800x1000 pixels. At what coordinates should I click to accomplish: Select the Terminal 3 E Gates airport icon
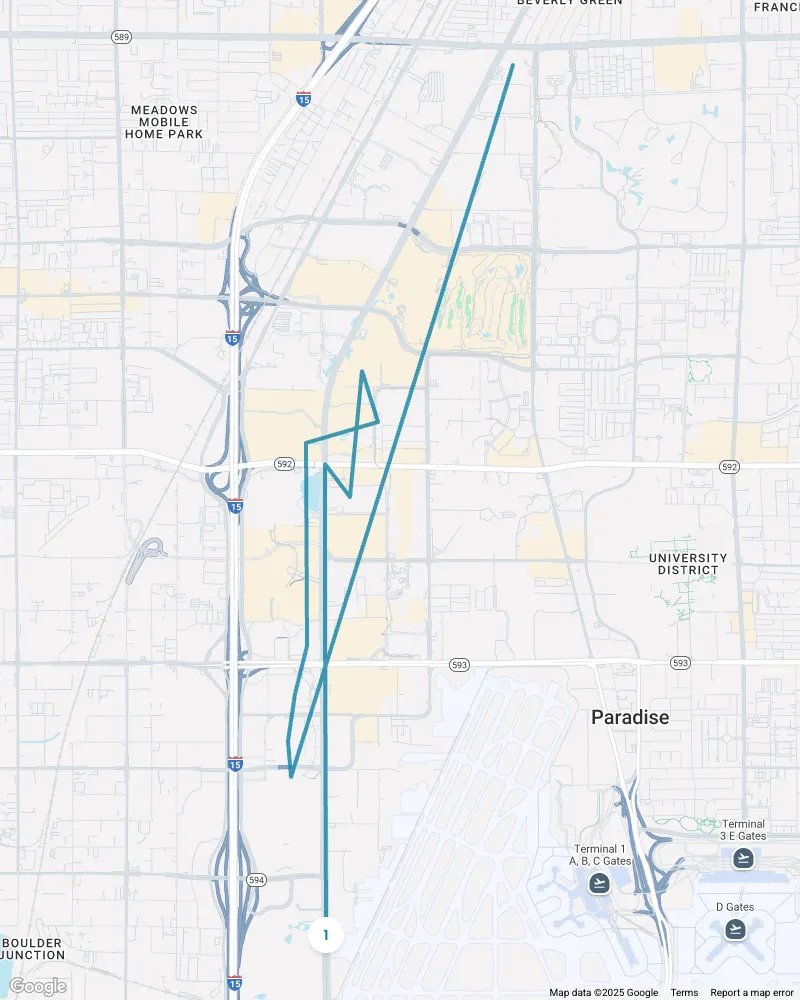pos(743,858)
